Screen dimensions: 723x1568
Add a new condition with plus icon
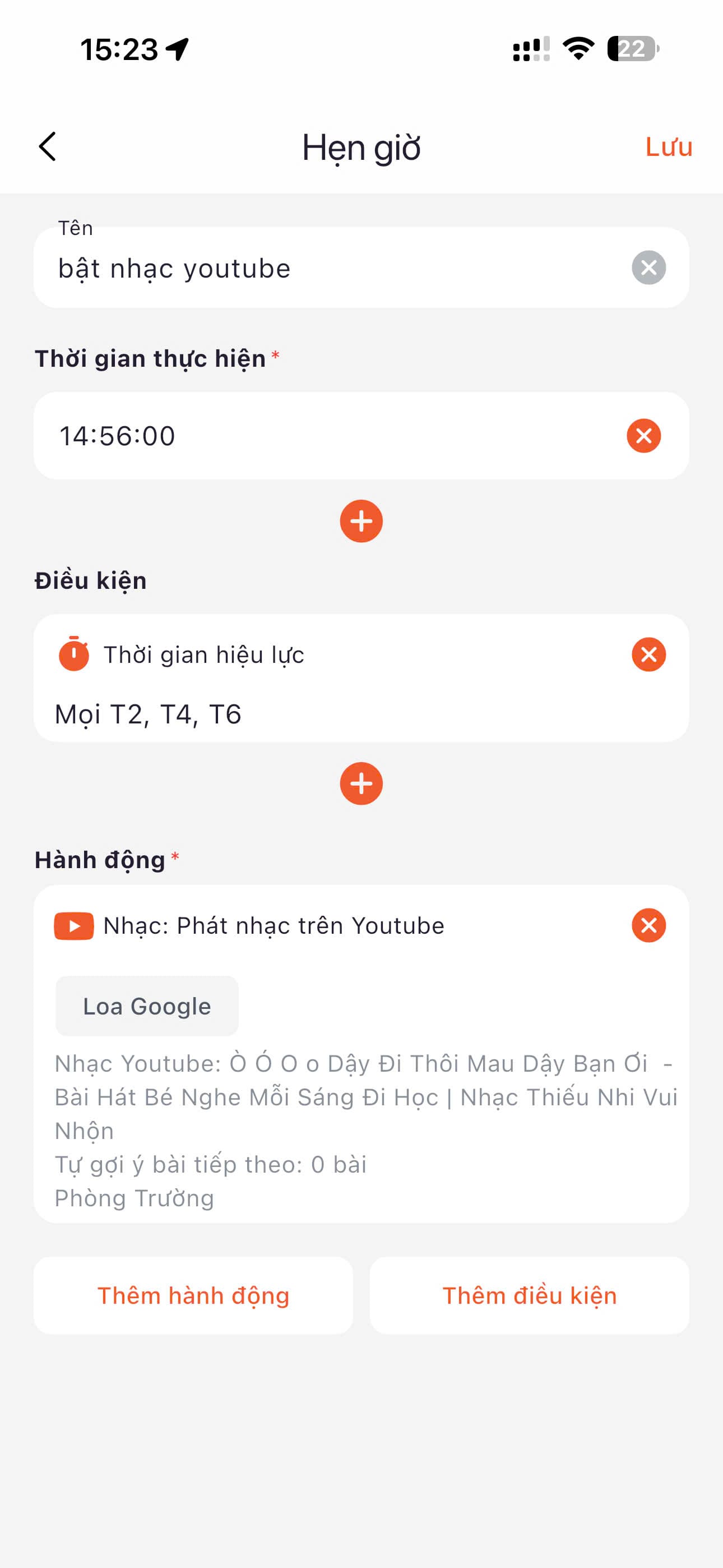[x=361, y=783]
